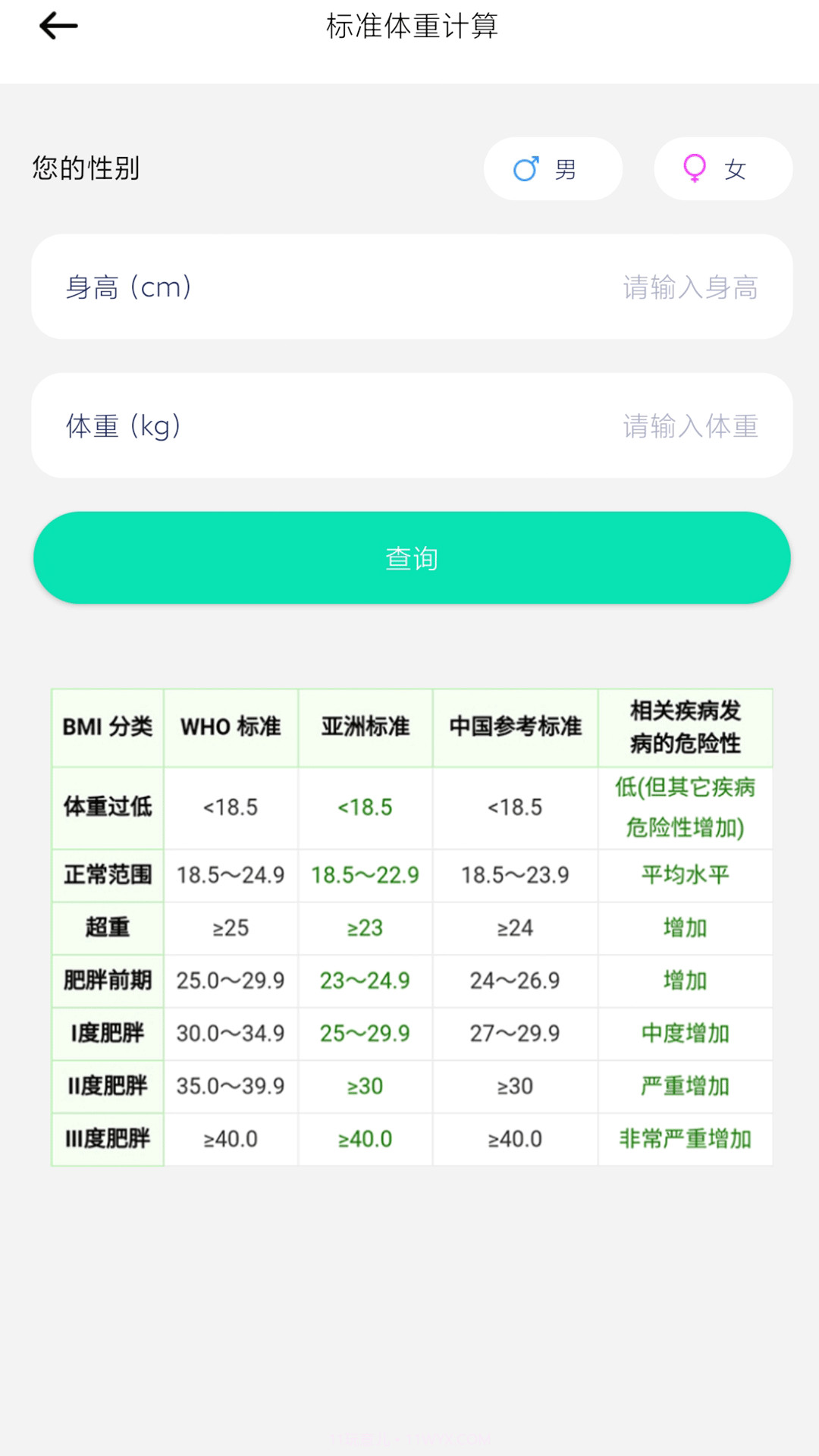This screenshot has width=819, height=1456.
Task: Select 男 as your gender
Action: (x=553, y=169)
